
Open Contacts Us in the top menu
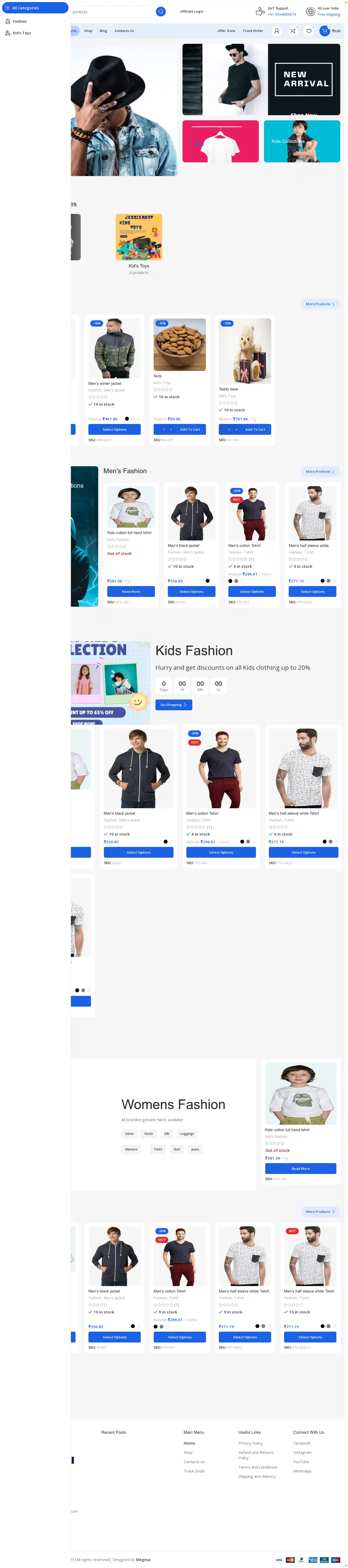coord(124,30)
